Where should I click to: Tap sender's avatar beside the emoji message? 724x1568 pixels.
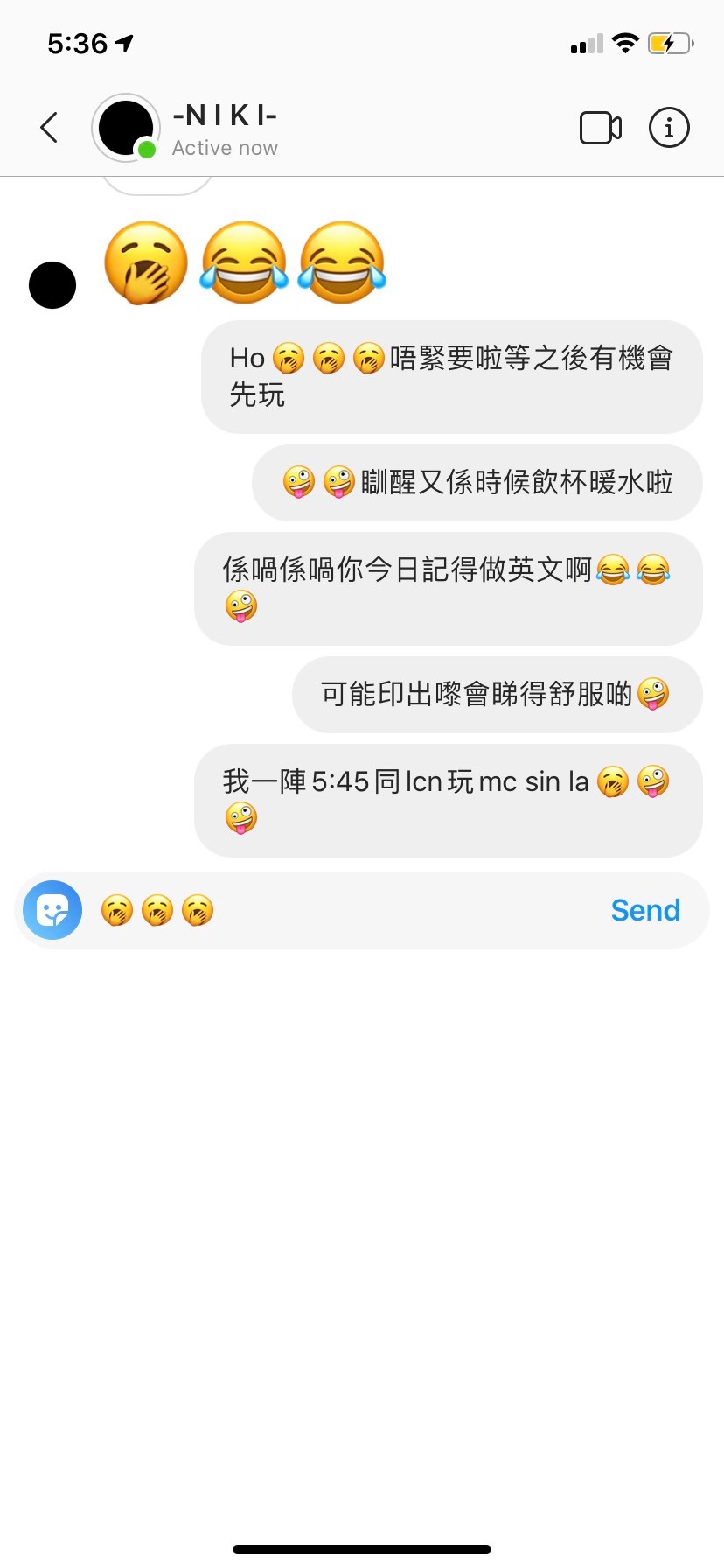pos(52,285)
